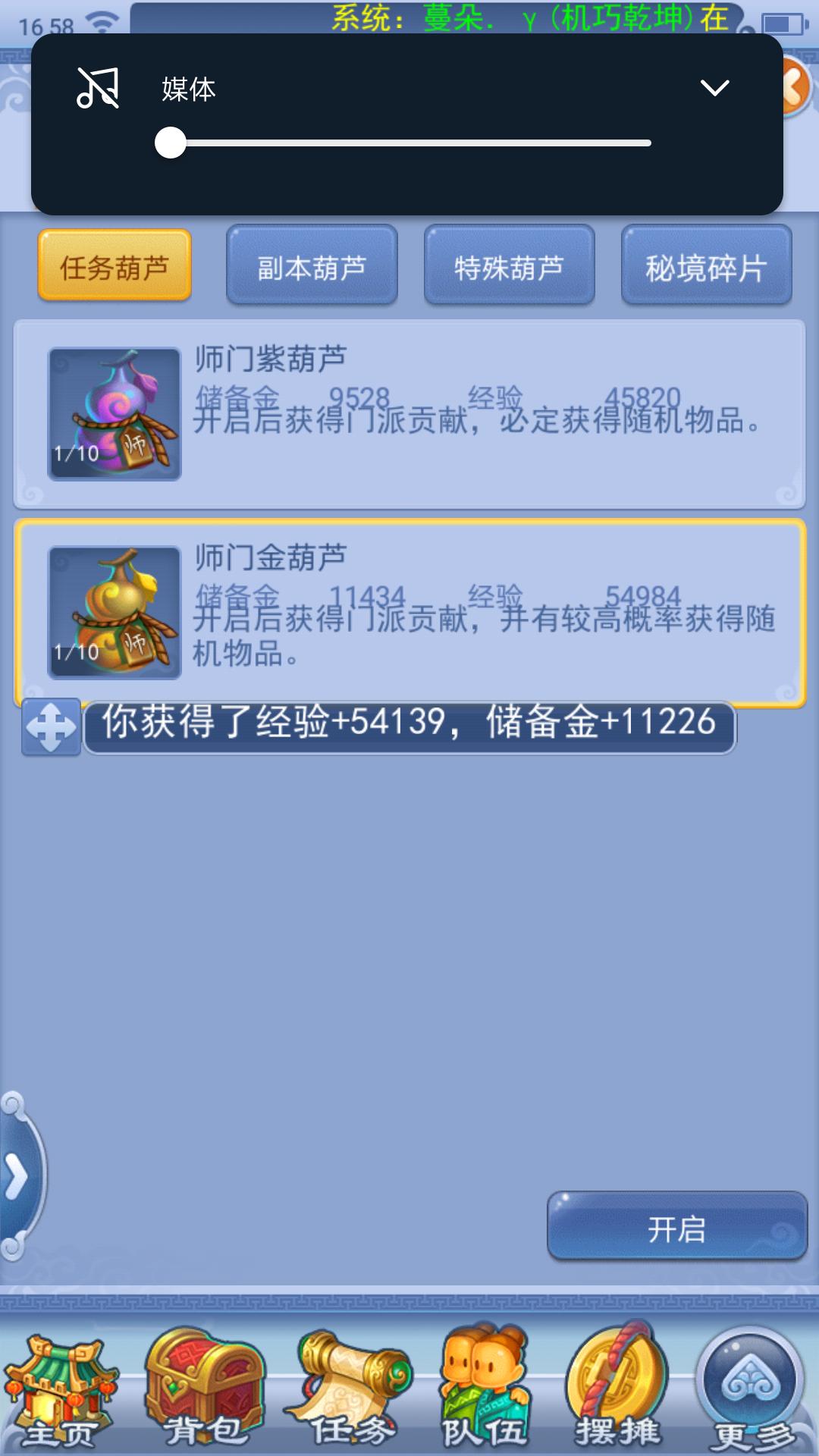Screen dimensions: 819x1456
Task: Open the 摆摊 market stall
Action: tap(617, 1392)
